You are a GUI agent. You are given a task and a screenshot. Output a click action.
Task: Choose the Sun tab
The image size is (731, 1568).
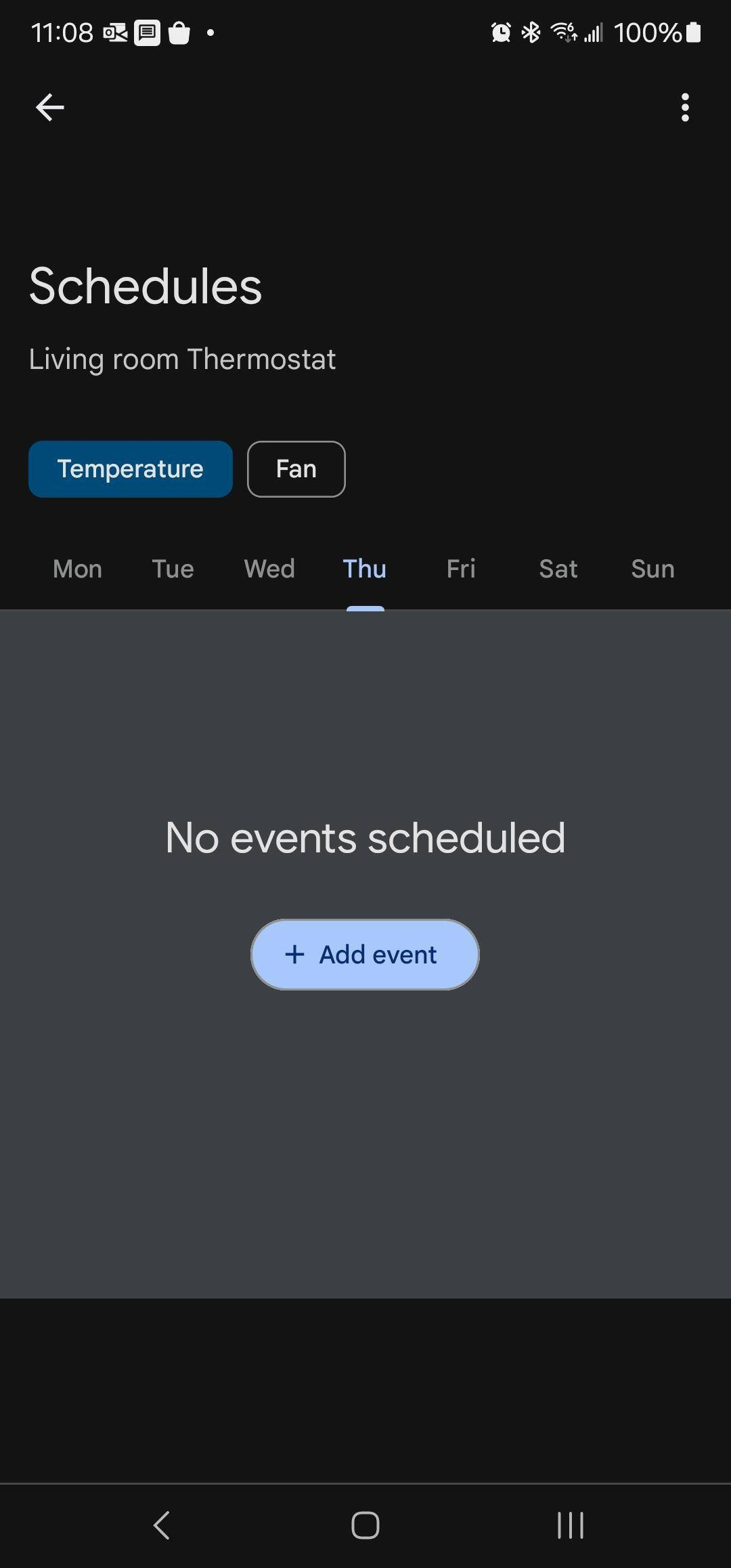[652, 569]
